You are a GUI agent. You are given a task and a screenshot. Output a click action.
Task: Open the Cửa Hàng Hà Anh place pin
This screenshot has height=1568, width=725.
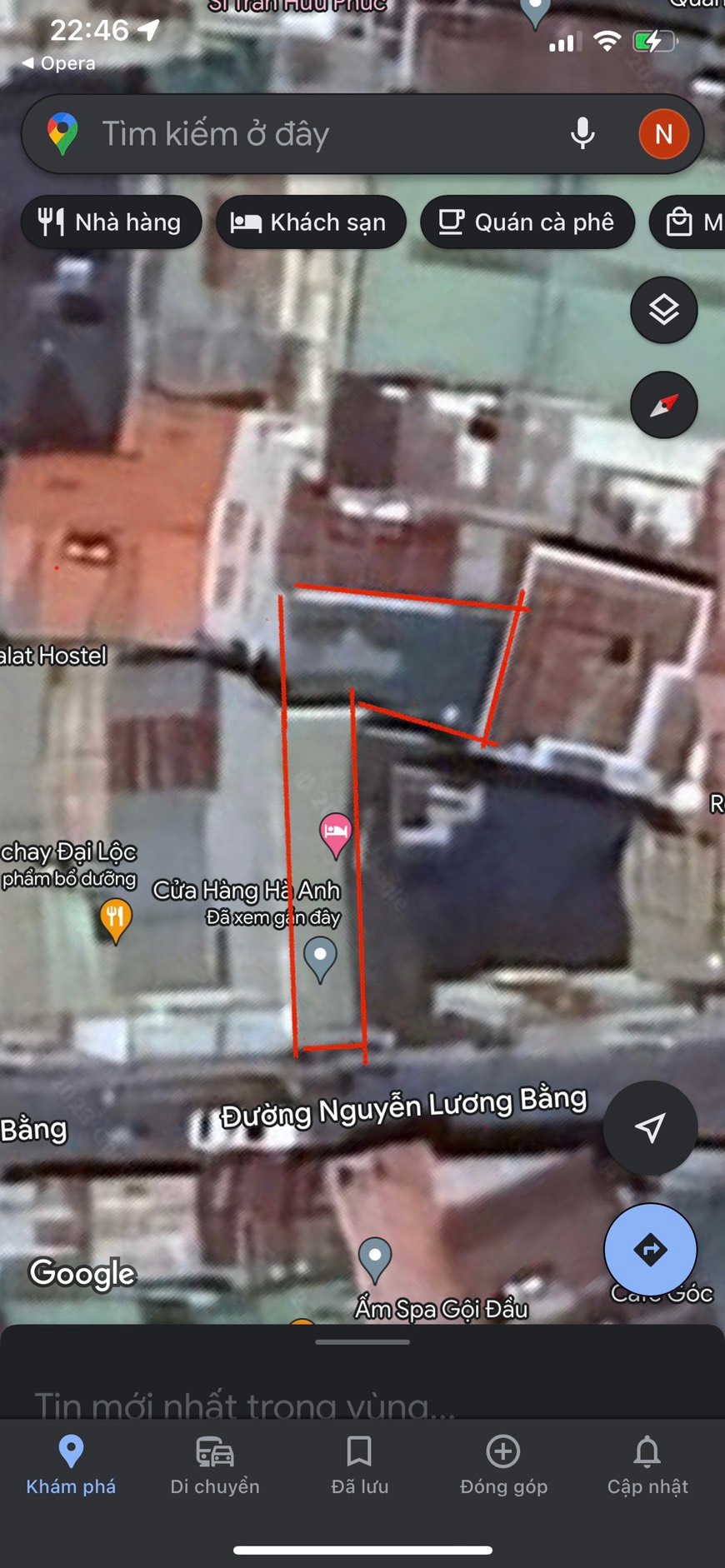(320, 959)
